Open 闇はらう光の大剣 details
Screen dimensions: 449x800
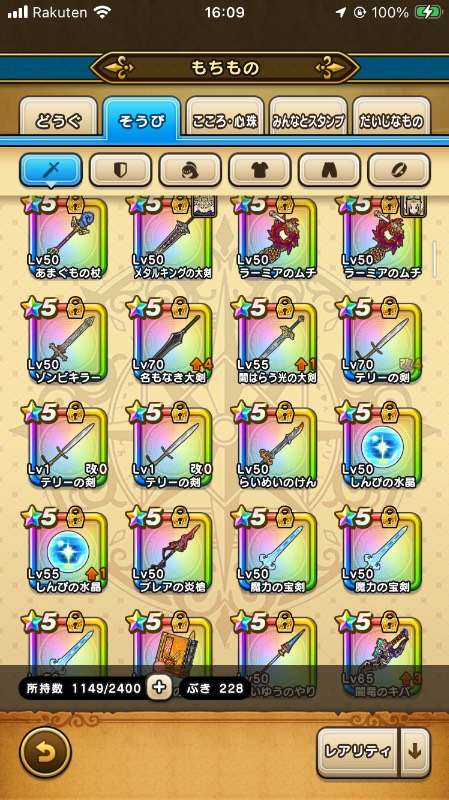pos(278,343)
